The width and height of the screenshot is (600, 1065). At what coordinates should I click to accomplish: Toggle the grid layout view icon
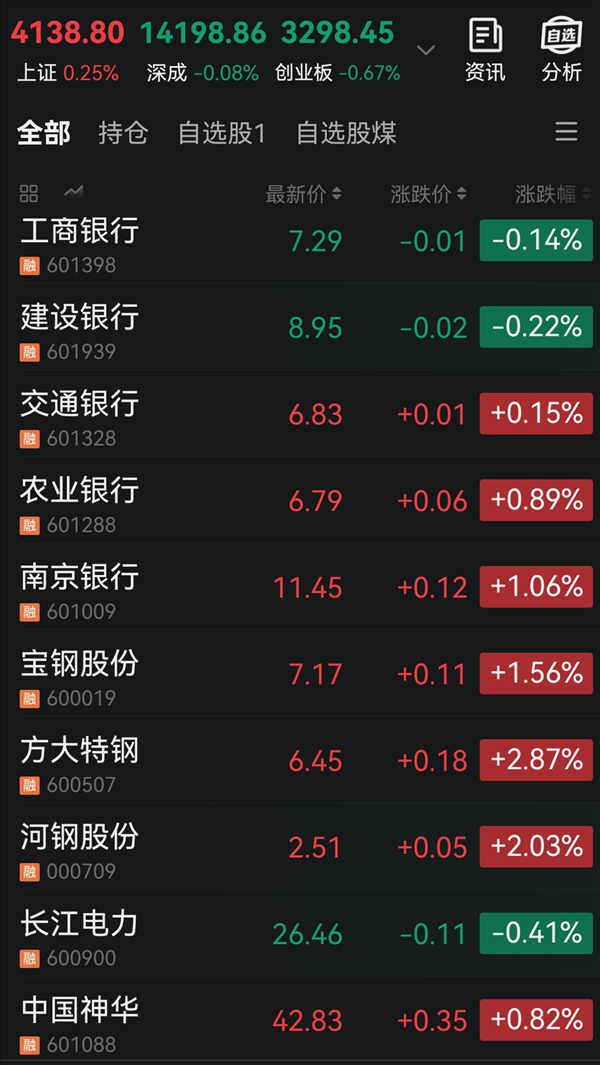[29, 193]
